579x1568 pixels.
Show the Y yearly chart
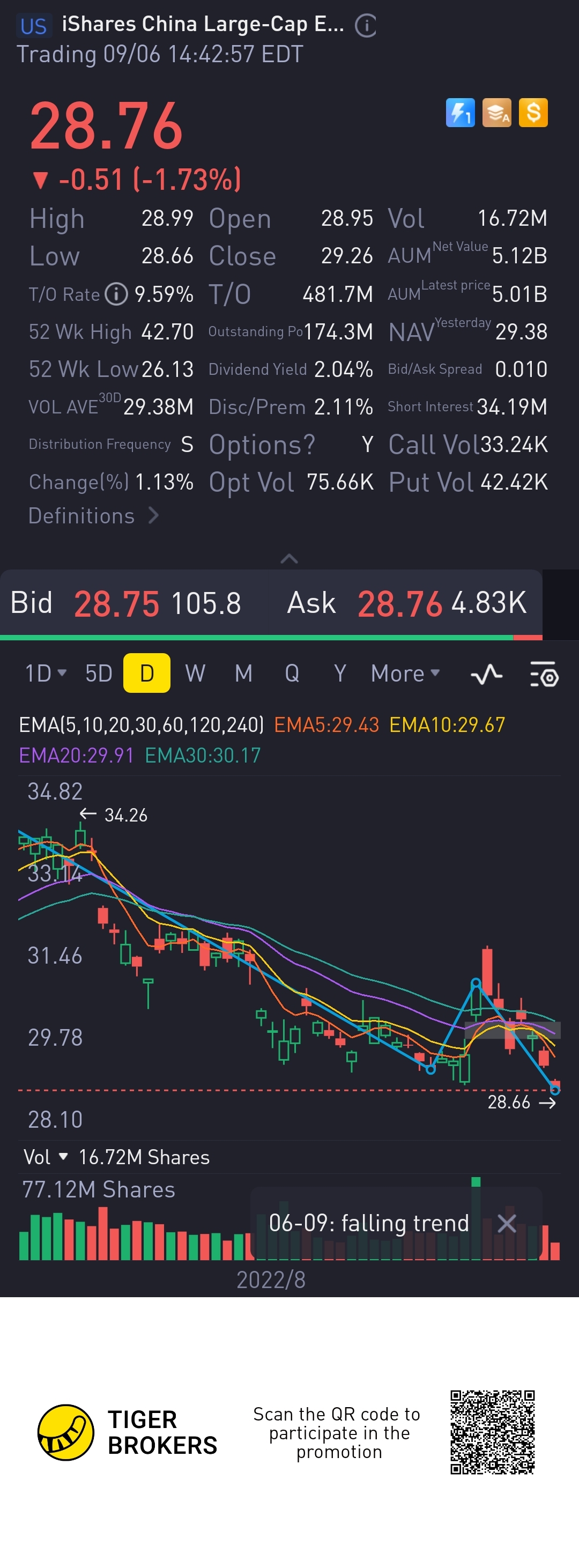pos(340,673)
